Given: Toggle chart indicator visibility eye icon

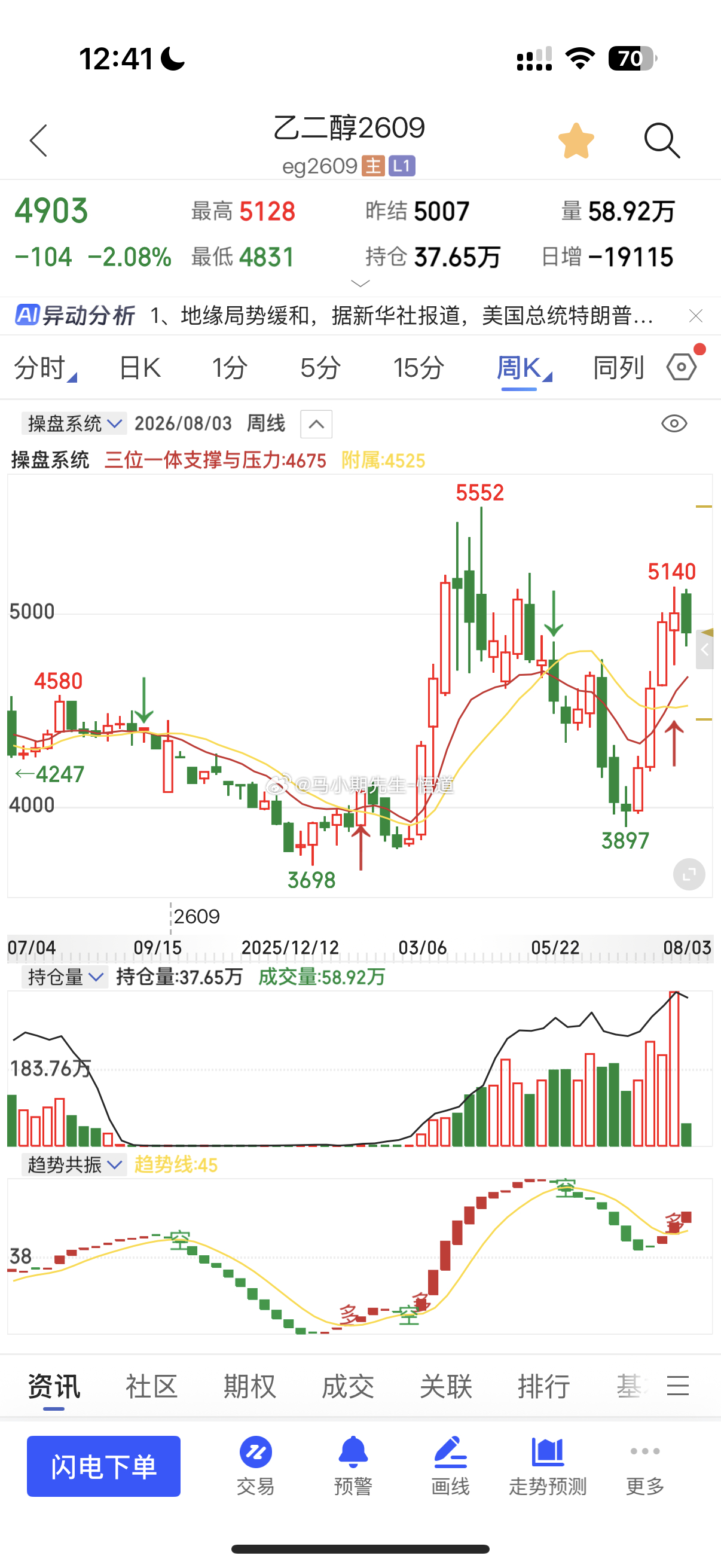Looking at the screenshot, I should (x=674, y=423).
